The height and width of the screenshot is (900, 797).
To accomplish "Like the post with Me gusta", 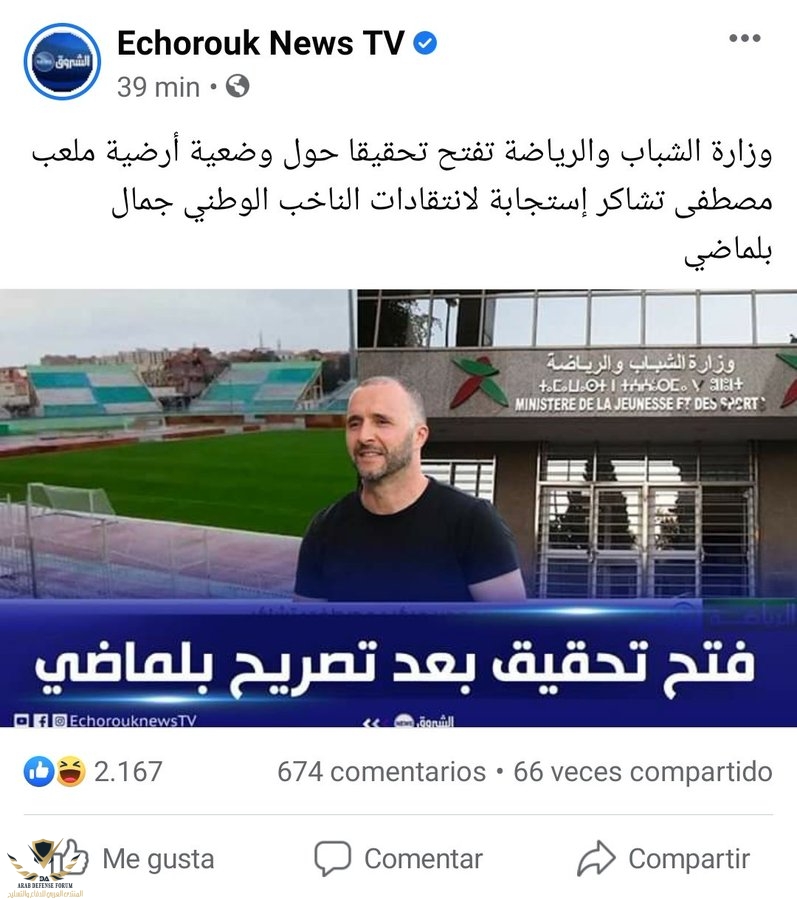I will pos(135,858).
